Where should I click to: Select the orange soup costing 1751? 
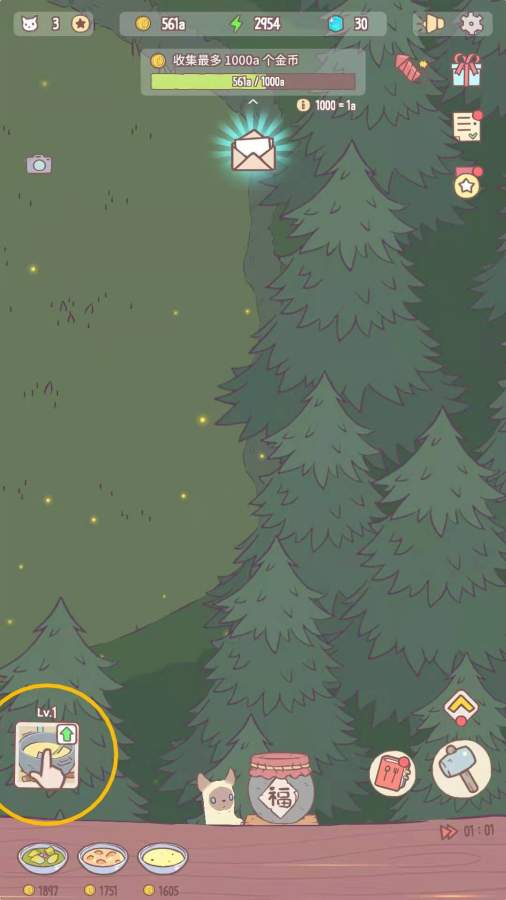point(103,859)
